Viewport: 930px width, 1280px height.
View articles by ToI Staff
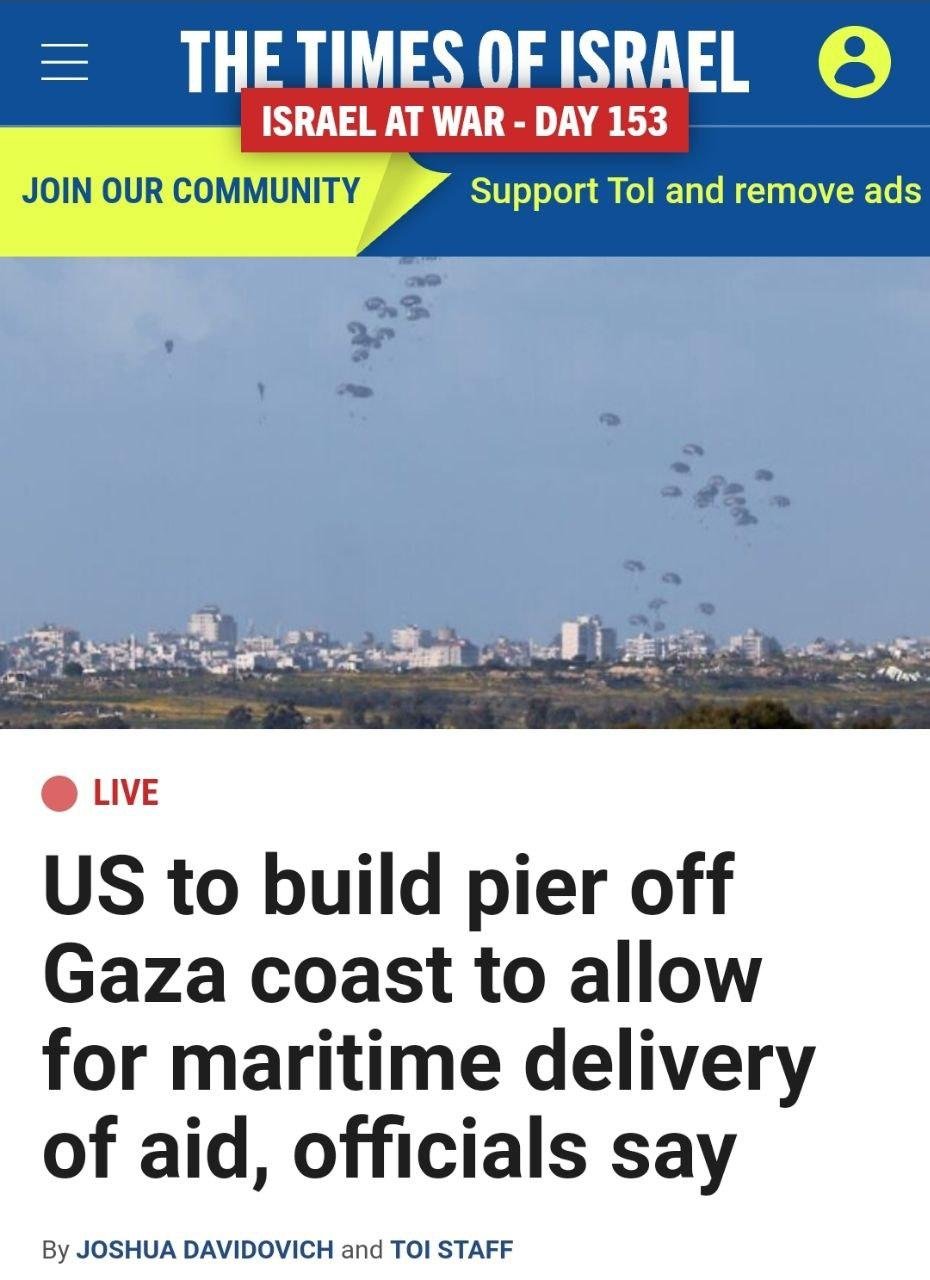coord(451,1249)
